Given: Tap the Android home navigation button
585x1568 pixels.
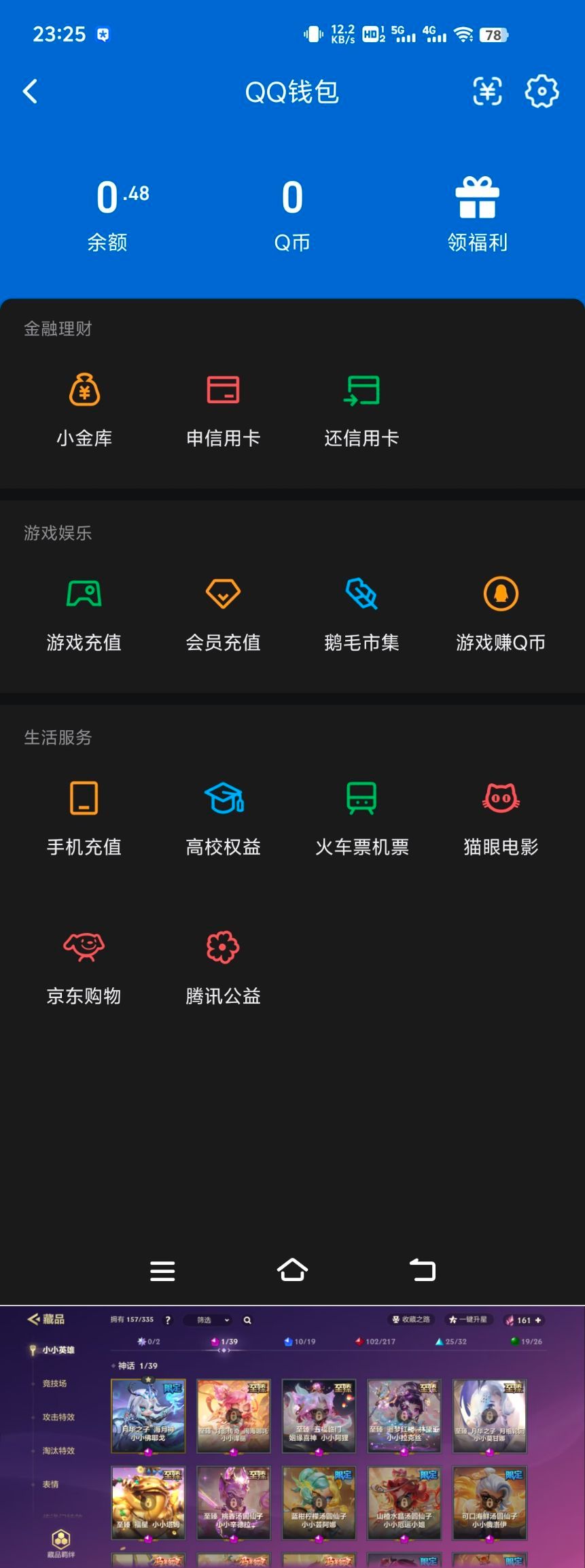Looking at the screenshot, I should pyautogui.click(x=292, y=1270).
